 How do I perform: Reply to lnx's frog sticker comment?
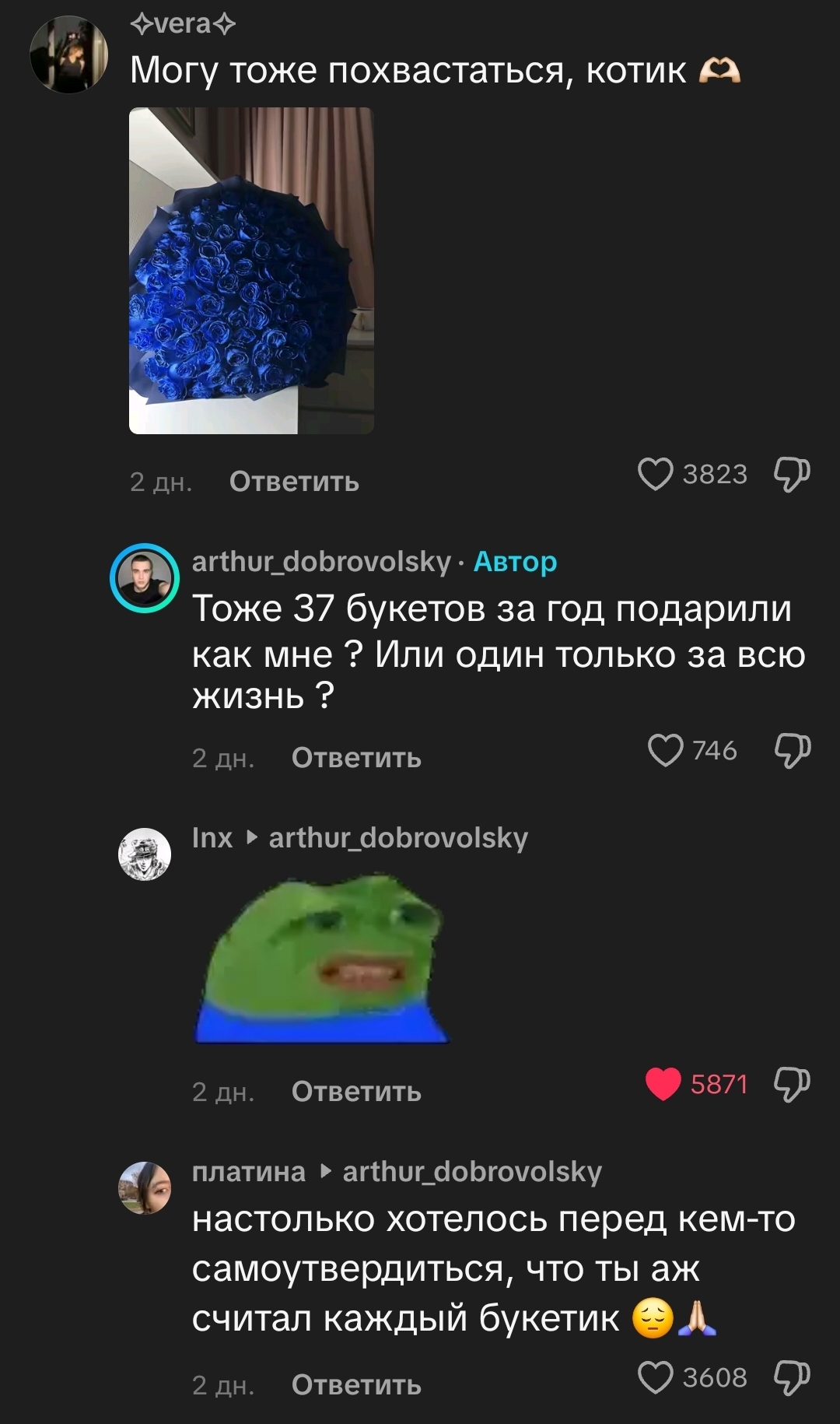click(x=356, y=1092)
